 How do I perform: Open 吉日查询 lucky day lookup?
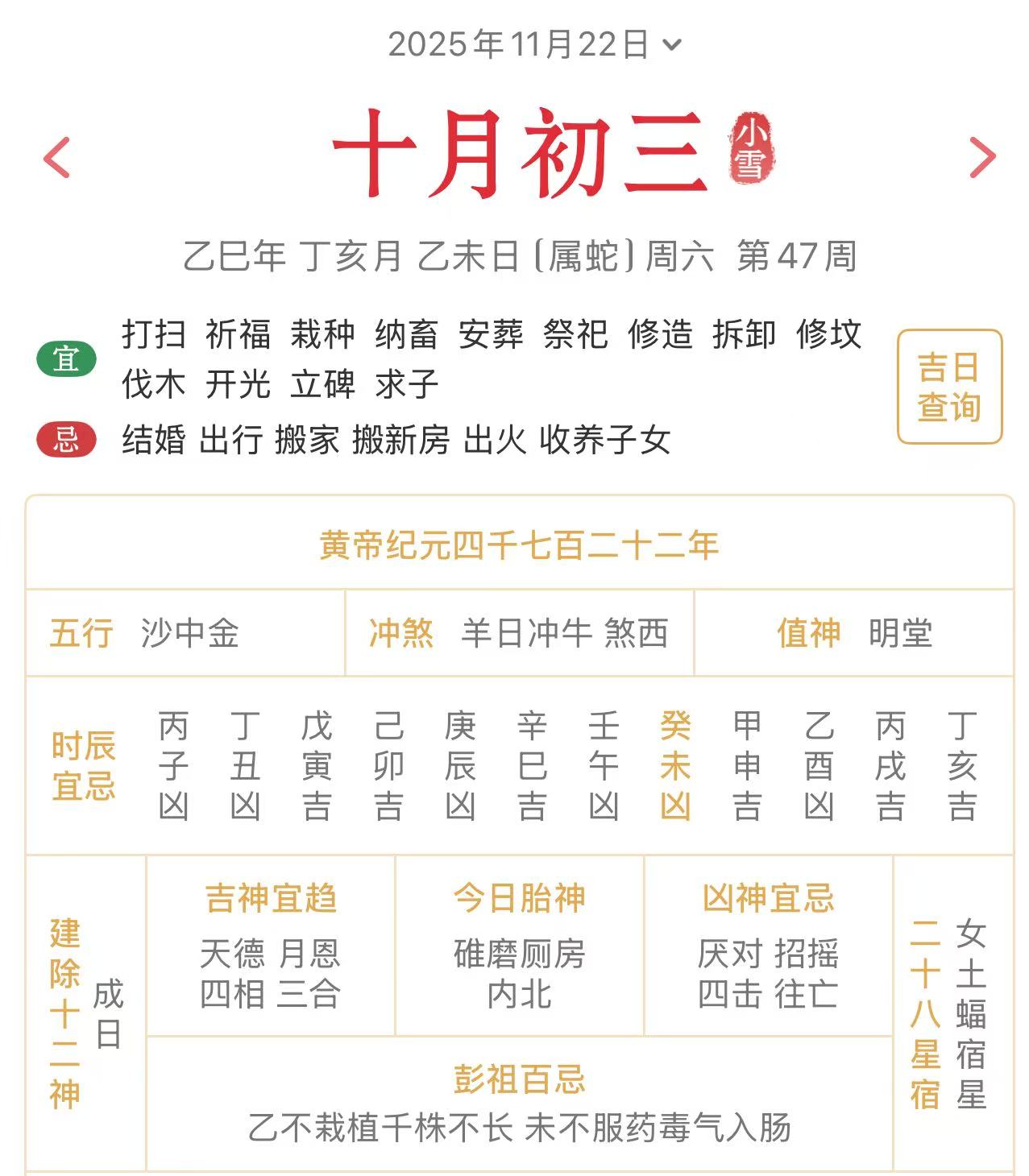point(949,387)
